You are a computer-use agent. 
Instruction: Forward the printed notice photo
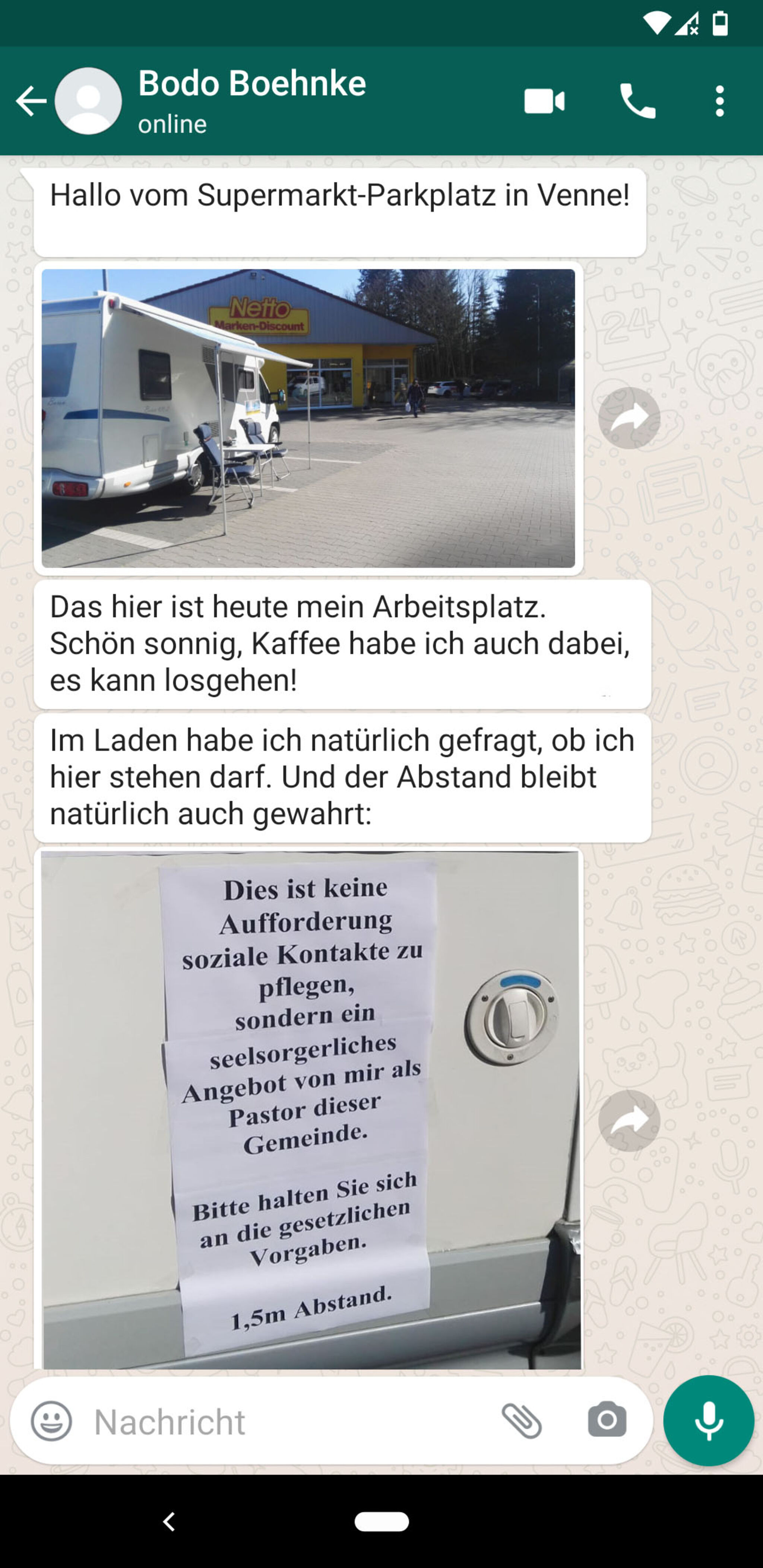629,1121
